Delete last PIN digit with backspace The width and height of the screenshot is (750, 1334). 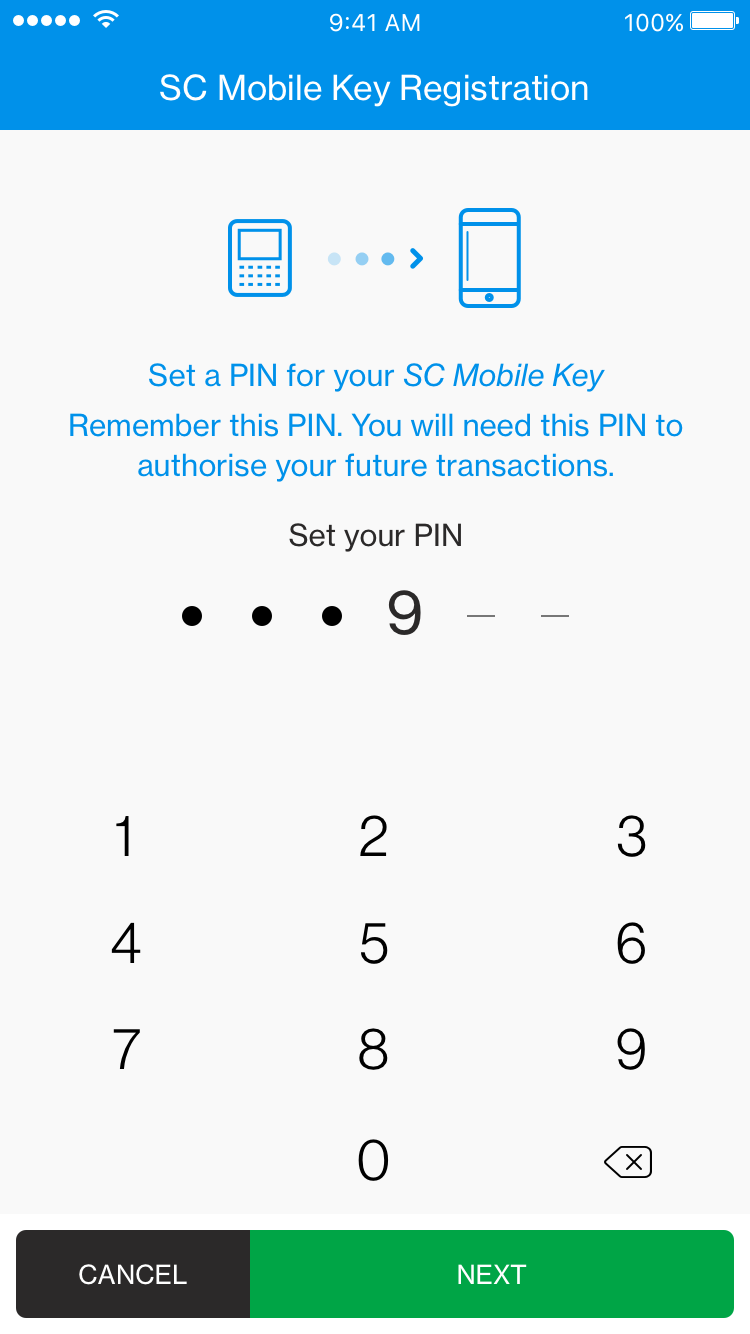tap(628, 1161)
